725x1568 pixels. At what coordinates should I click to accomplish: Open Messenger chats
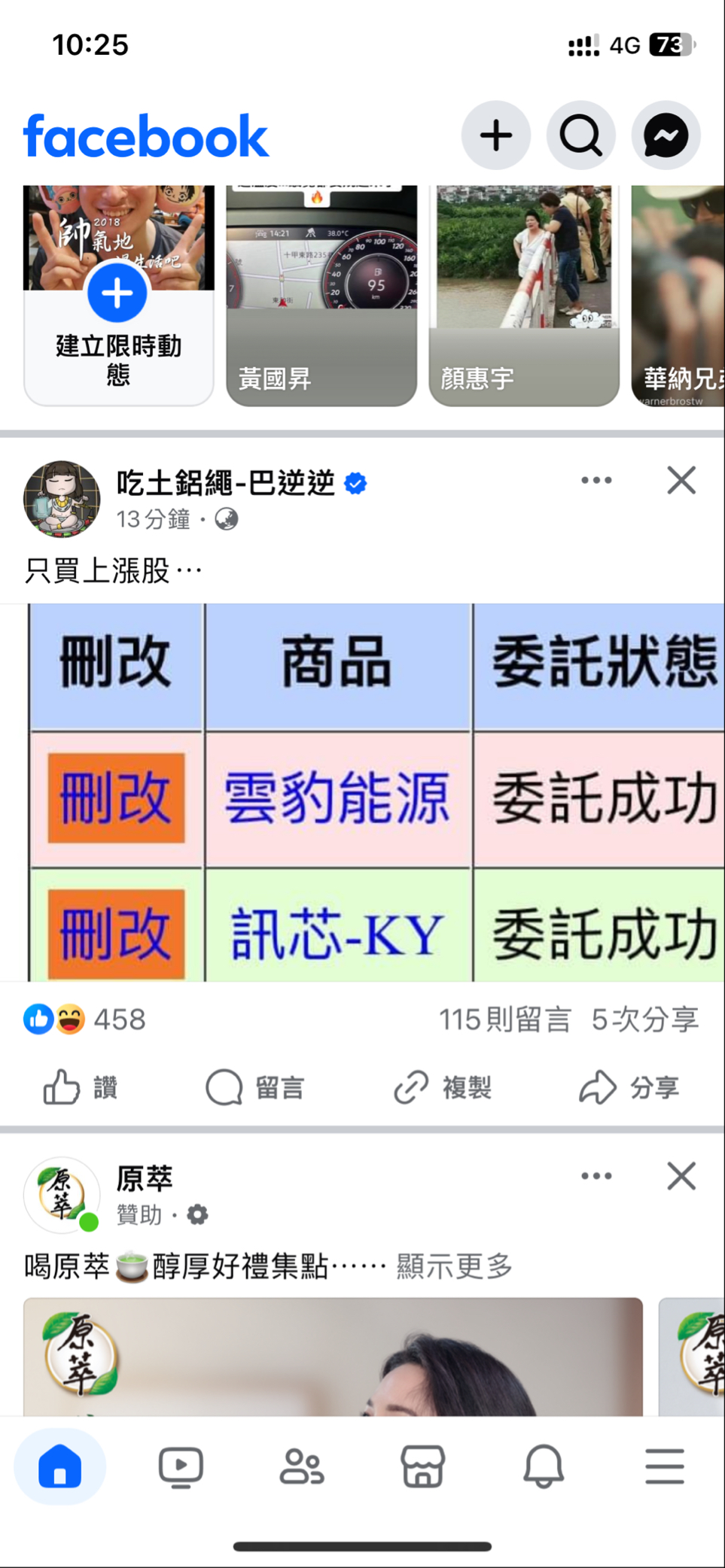coord(666,135)
